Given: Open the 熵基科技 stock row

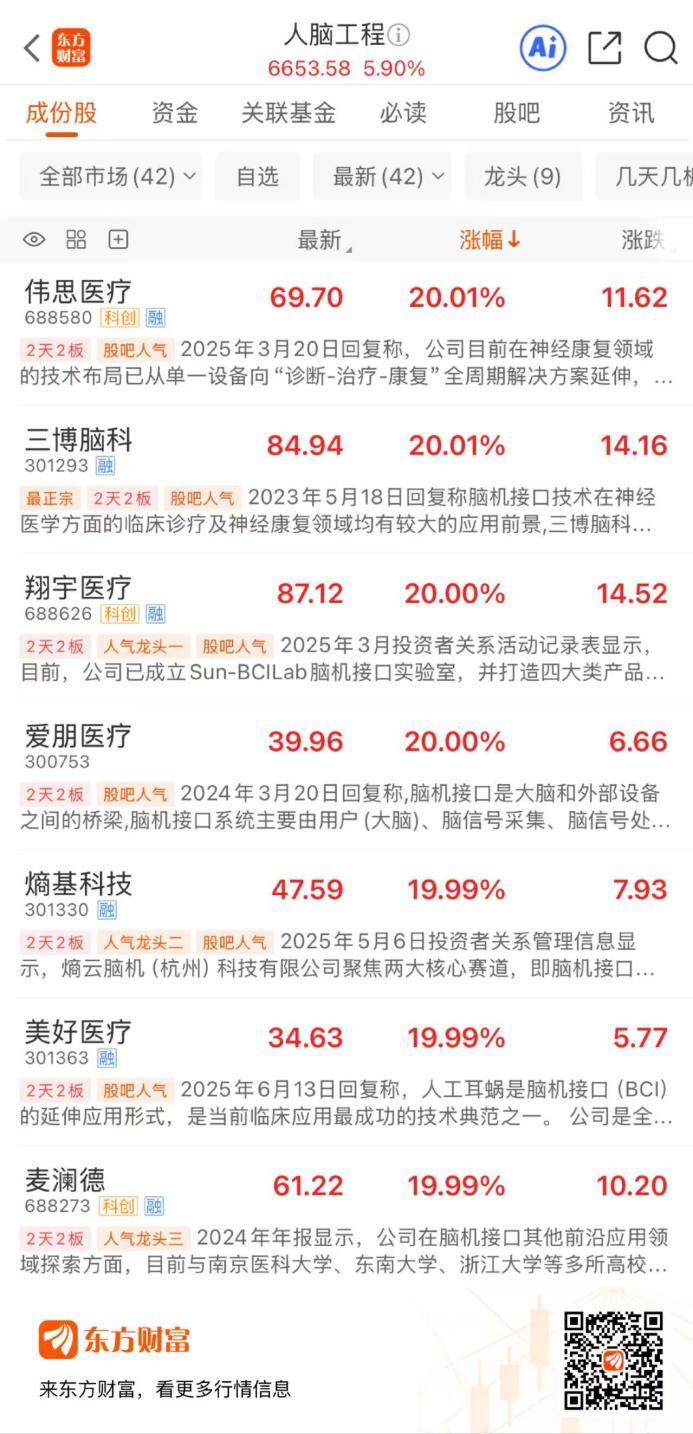Looking at the screenshot, I should (78, 885).
